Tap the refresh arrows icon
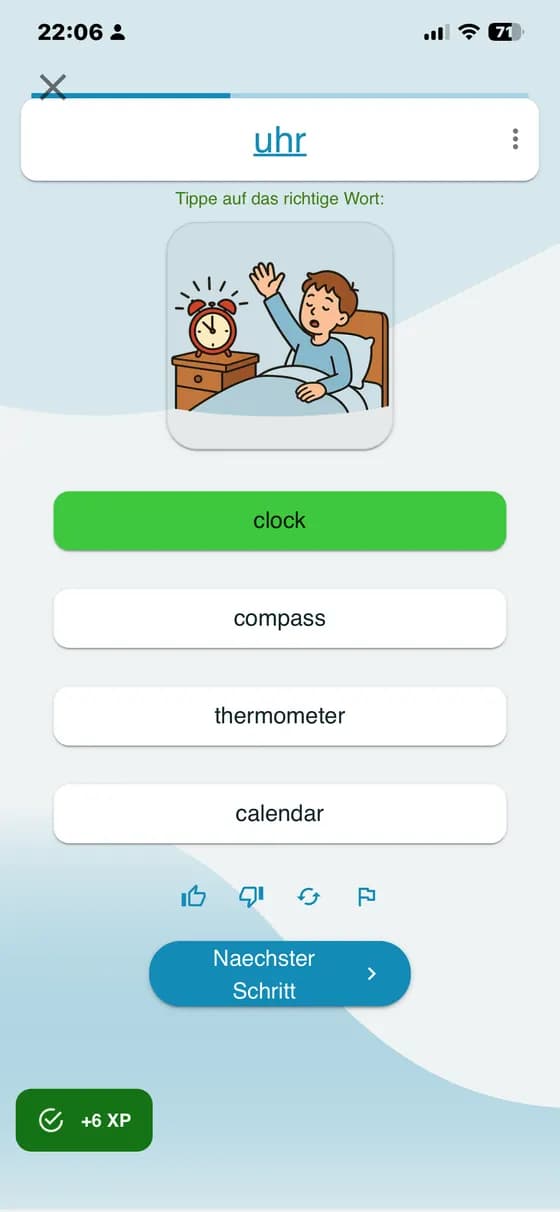Screen dimensions: 560x1212 tap(309, 897)
